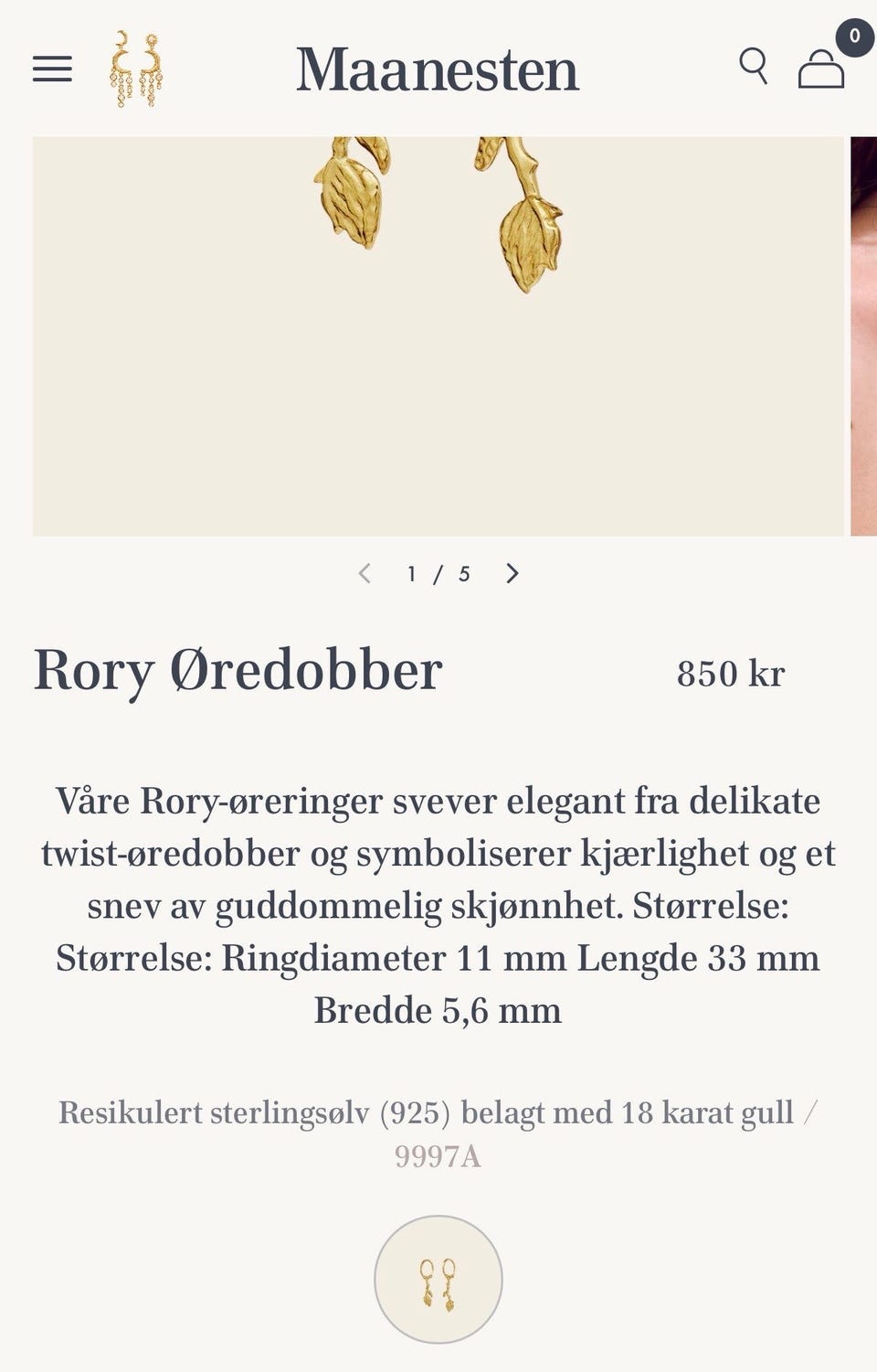Advance the carousel with the right chevron
This screenshot has height=1372, width=877.
click(512, 574)
